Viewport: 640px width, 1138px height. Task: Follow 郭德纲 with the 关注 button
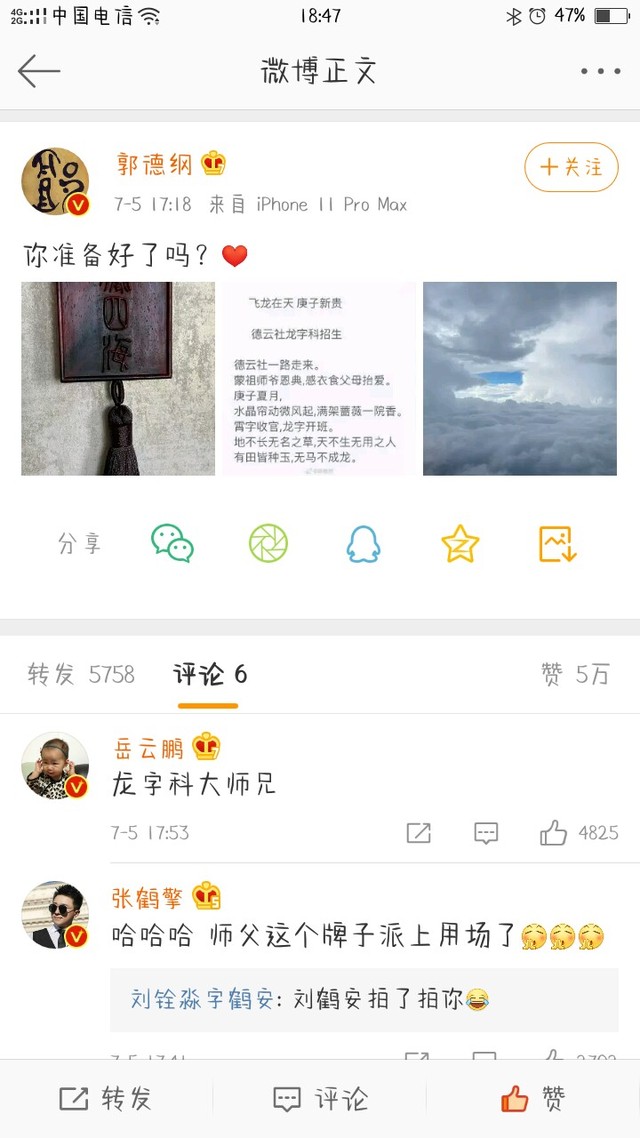coord(571,167)
